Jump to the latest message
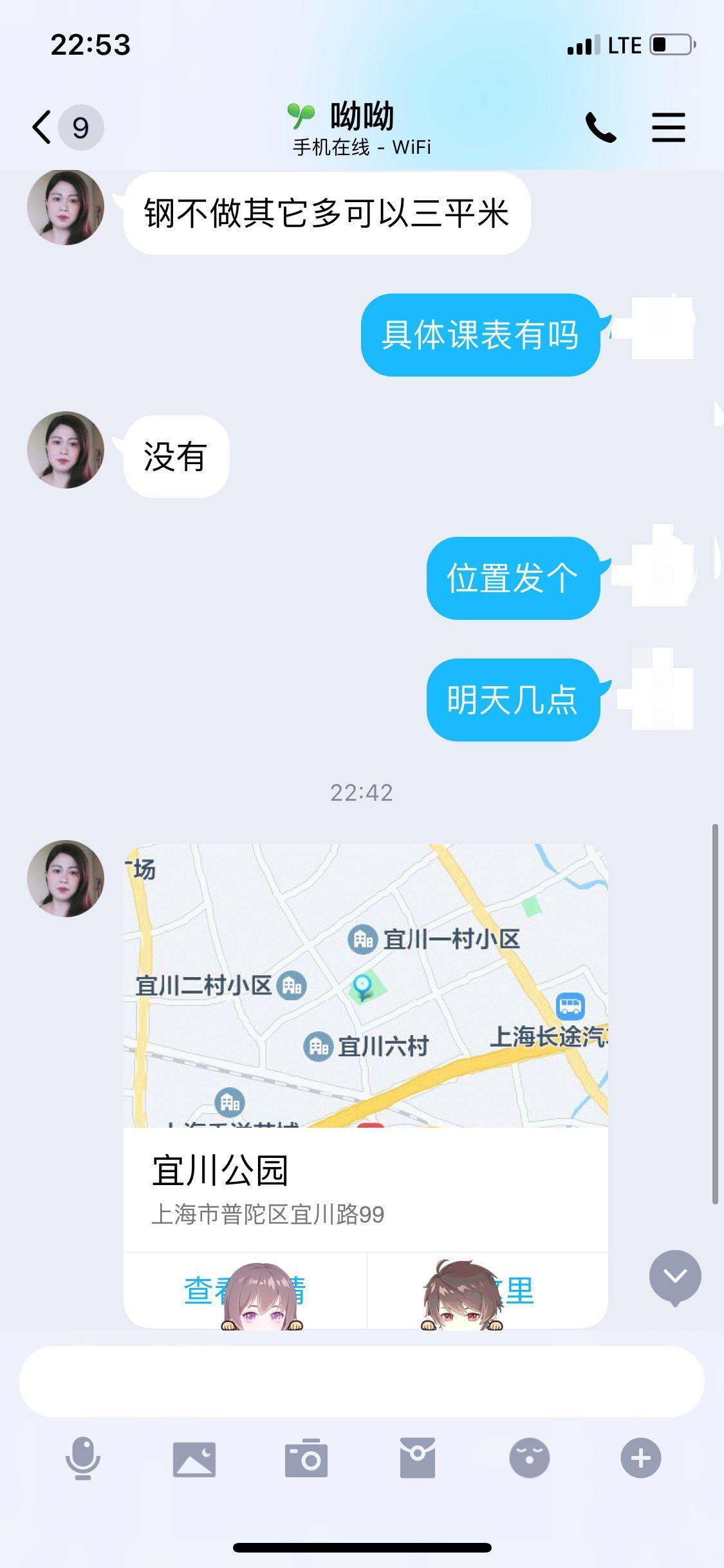 coord(674,1276)
